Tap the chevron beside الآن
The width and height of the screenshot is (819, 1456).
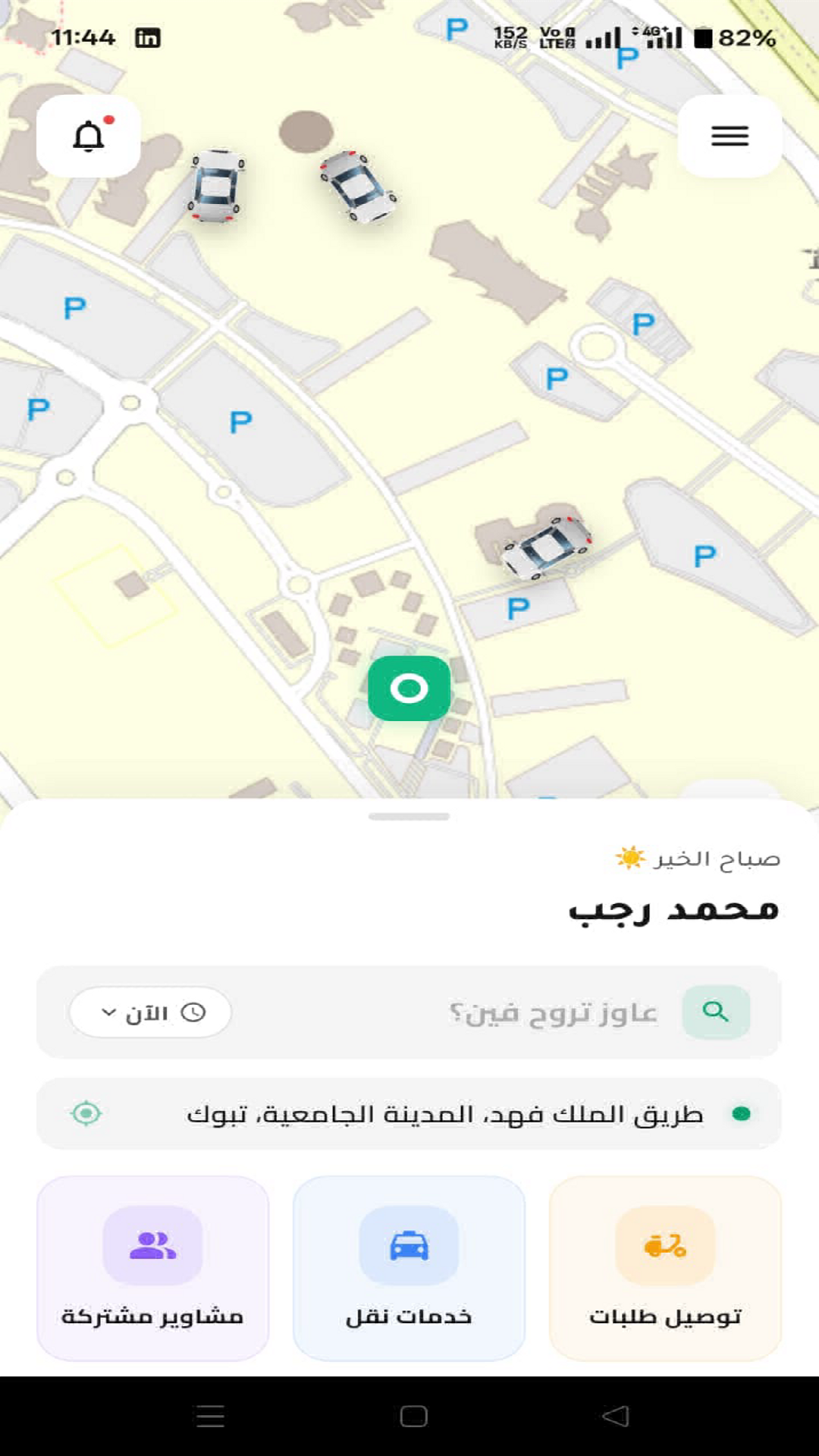tap(106, 1011)
